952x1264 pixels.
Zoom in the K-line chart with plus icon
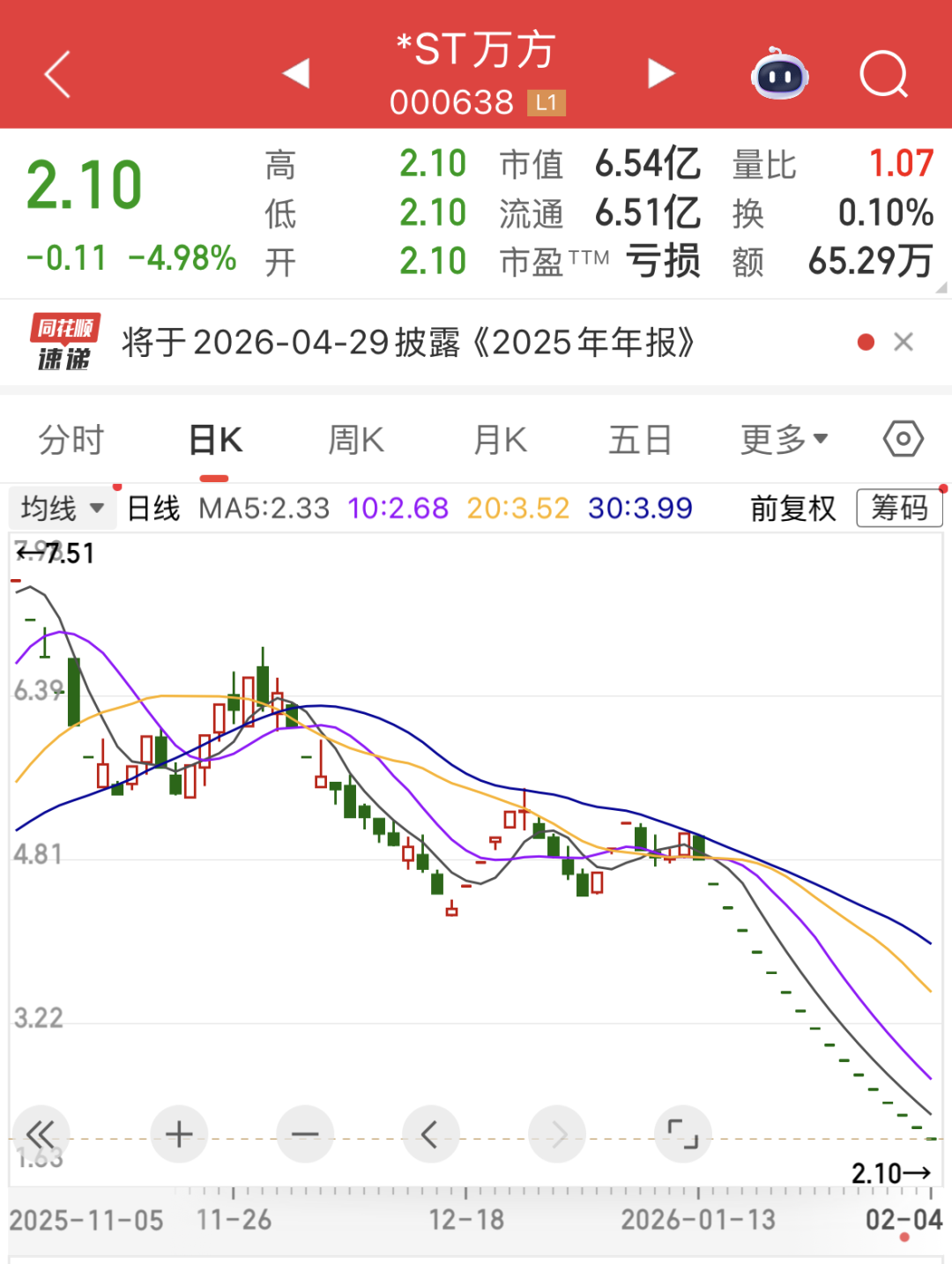179,1135
